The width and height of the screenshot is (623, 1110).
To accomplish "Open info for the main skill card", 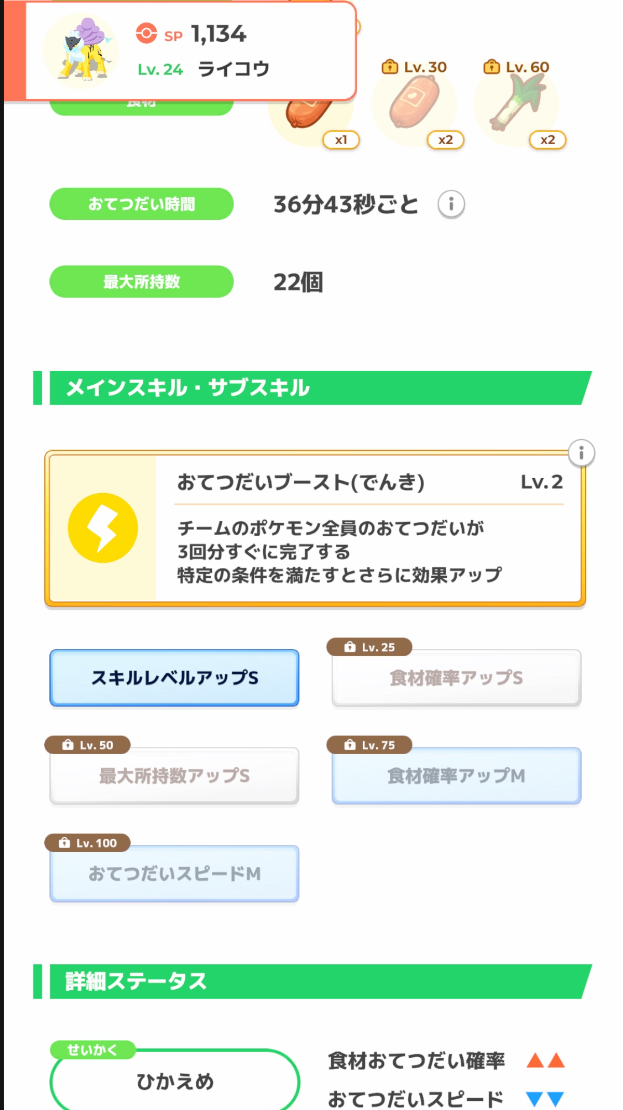I will [x=581, y=453].
